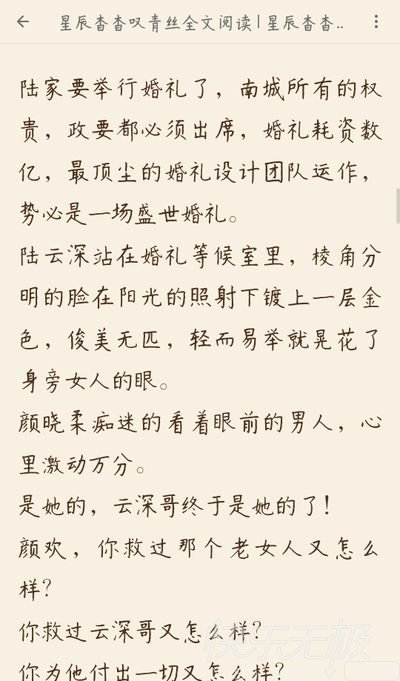Open the three-dot overflow menu

(376, 22)
